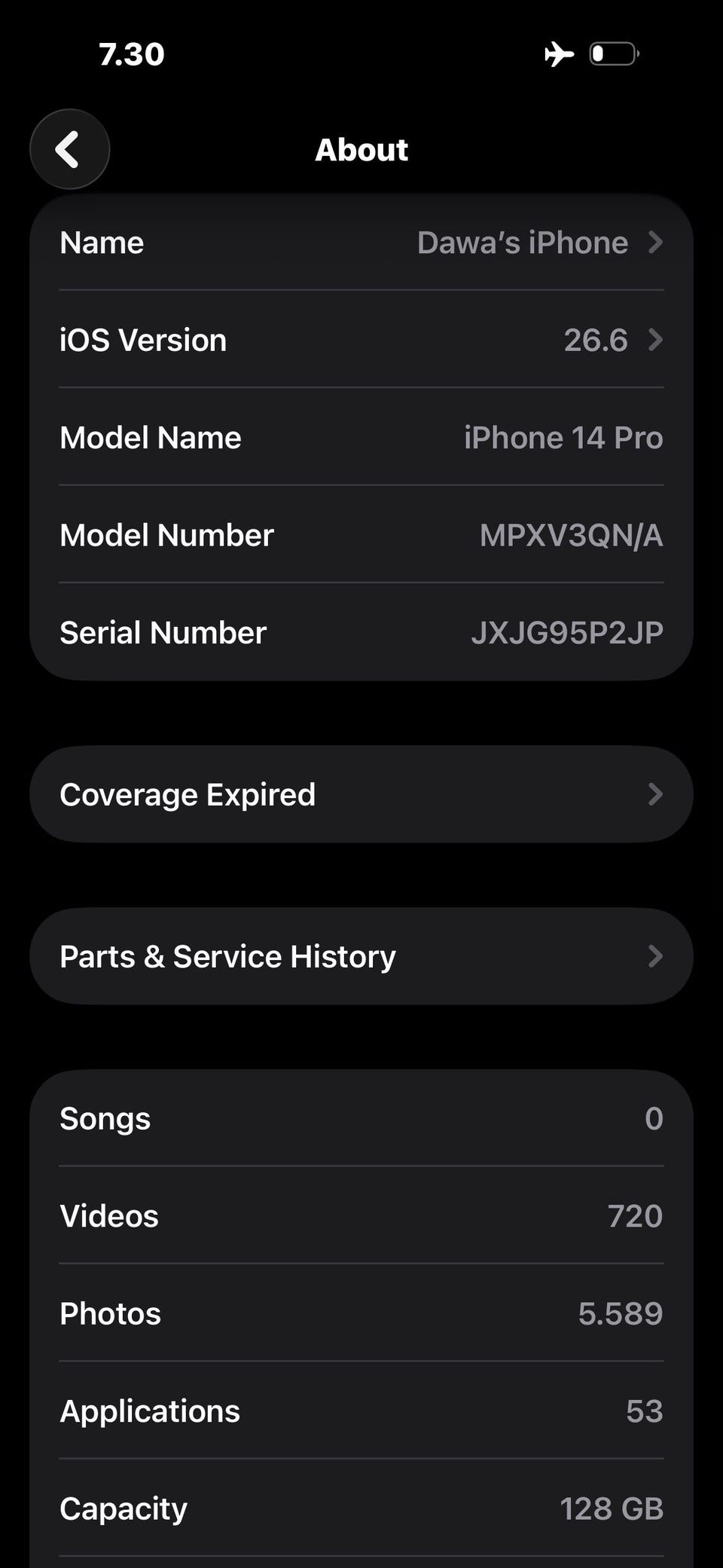Screen dimensions: 723x1568
Task: Open iOS Version 26.6 details
Action: tap(361, 340)
